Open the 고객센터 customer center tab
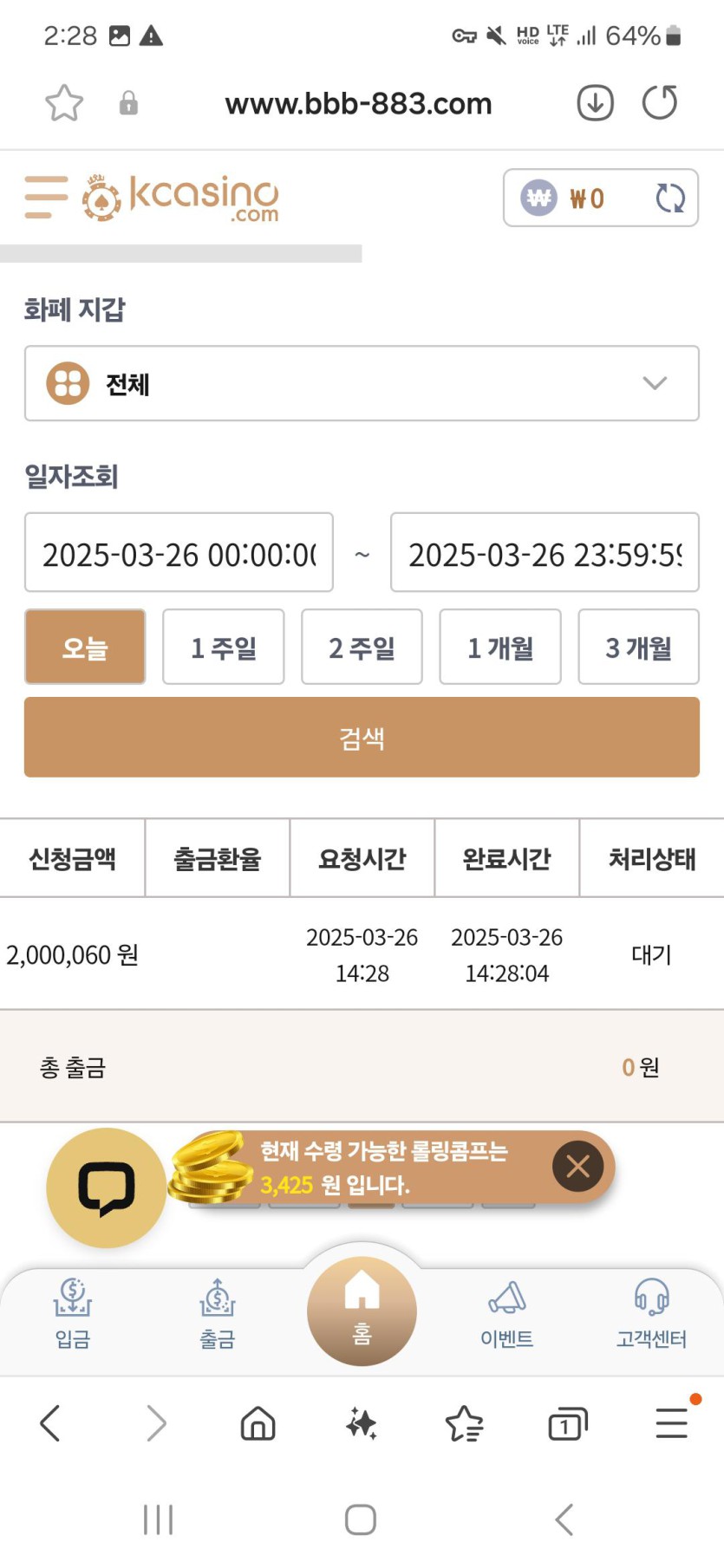 [651, 1314]
